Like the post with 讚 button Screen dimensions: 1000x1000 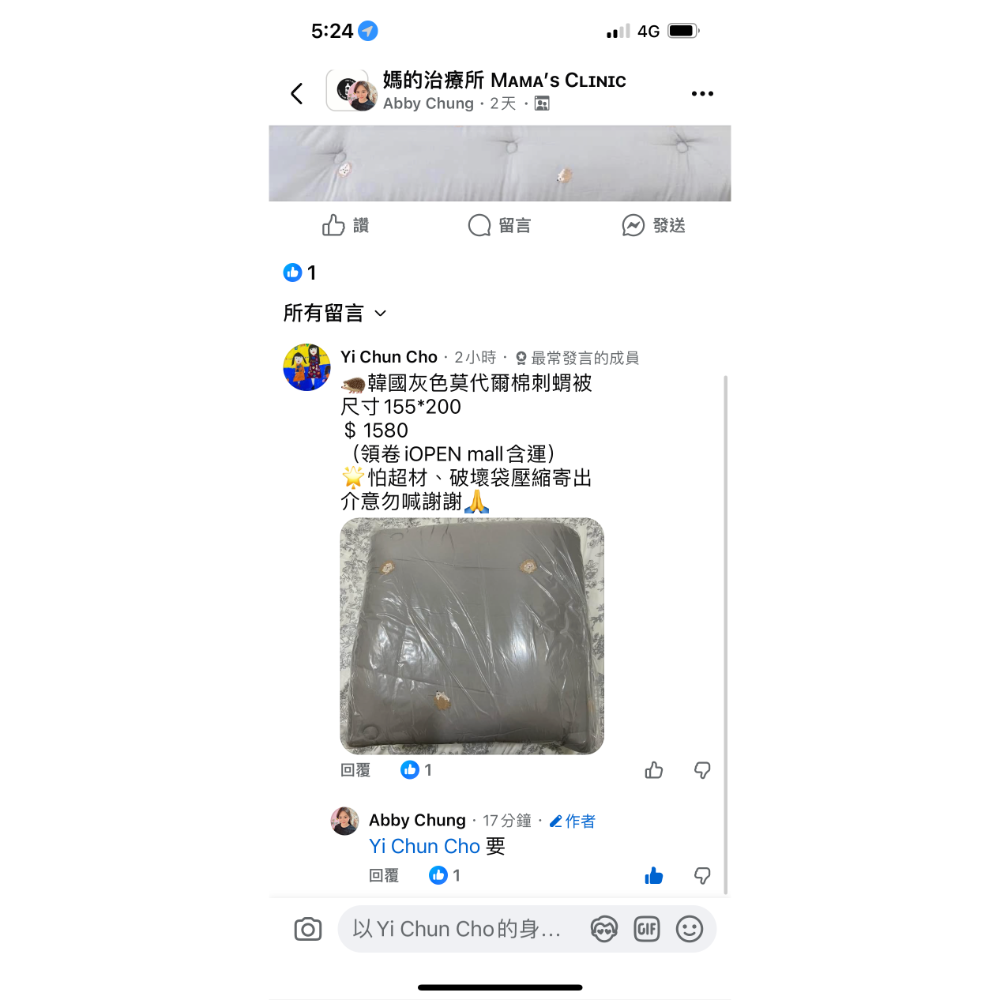click(346, 226)
